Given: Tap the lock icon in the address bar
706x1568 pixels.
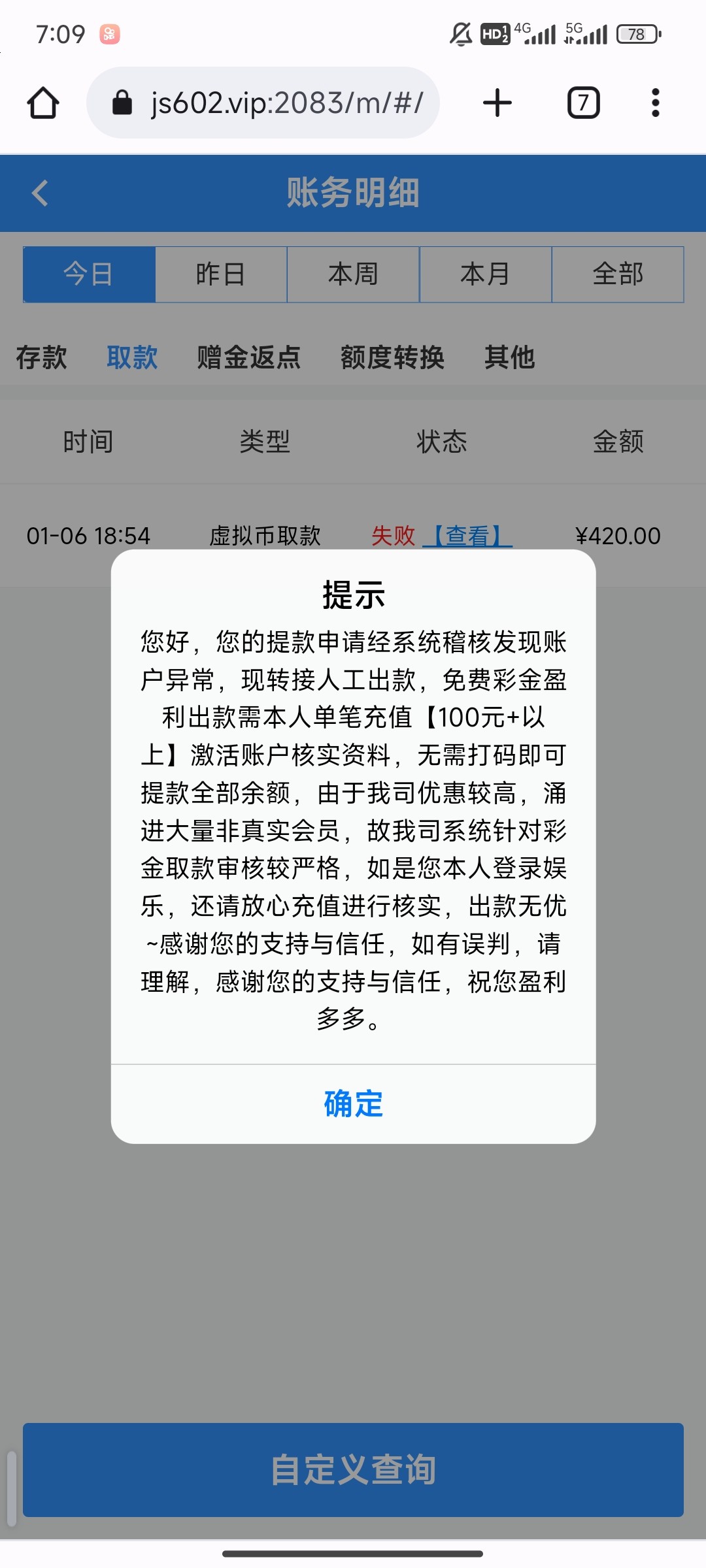Looking at the screenshot, I should click(121, 103).
